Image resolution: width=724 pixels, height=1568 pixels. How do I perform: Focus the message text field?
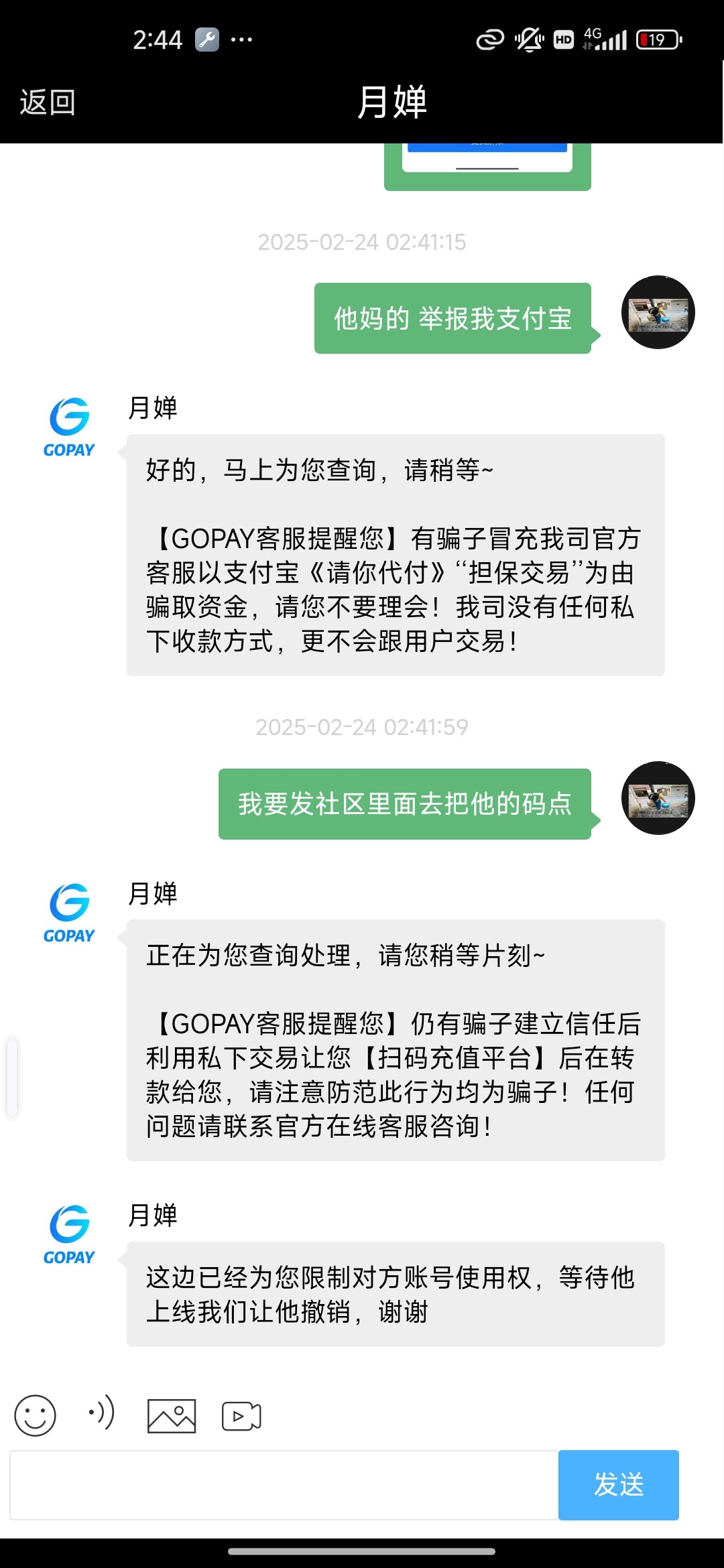pyautogui.click(x=284, y=1485)
